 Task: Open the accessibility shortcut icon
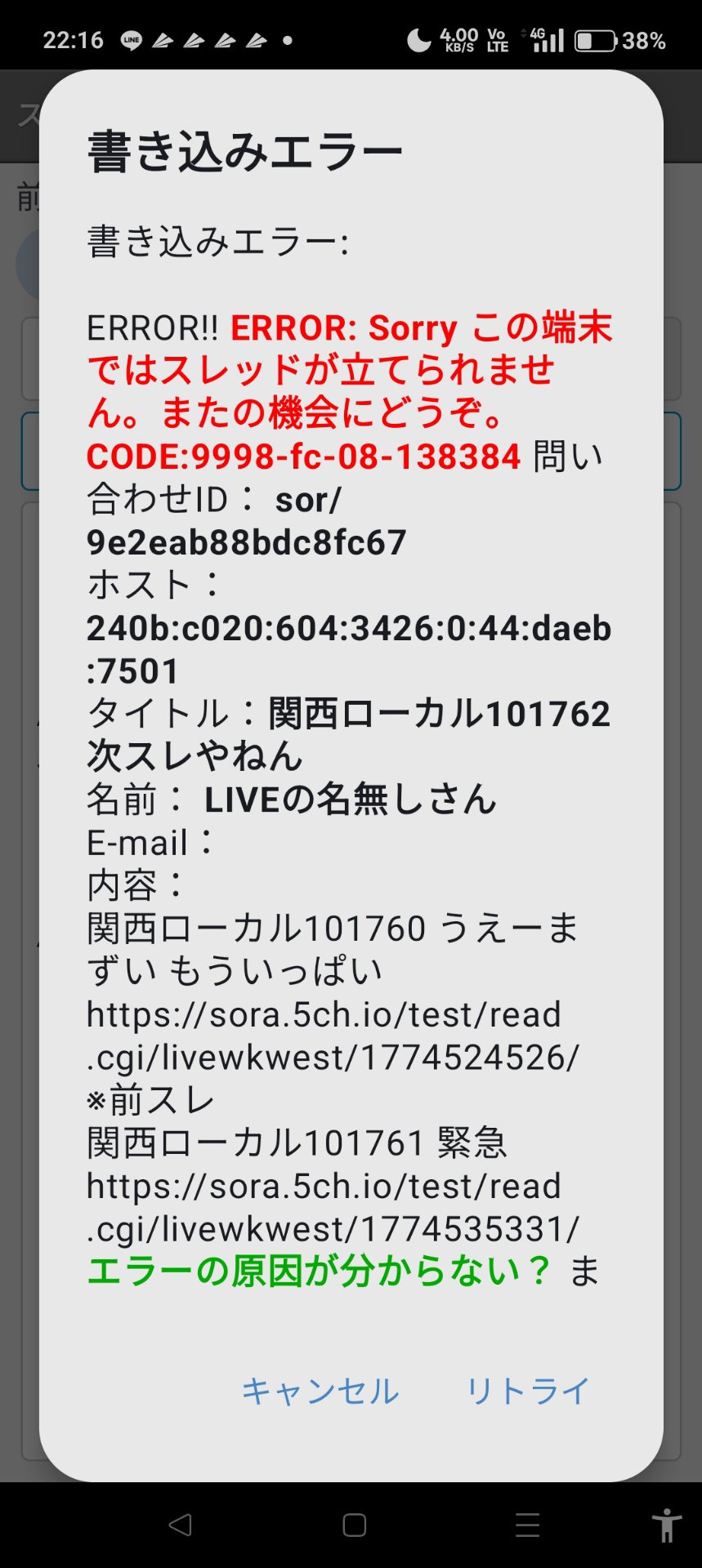667,1525
